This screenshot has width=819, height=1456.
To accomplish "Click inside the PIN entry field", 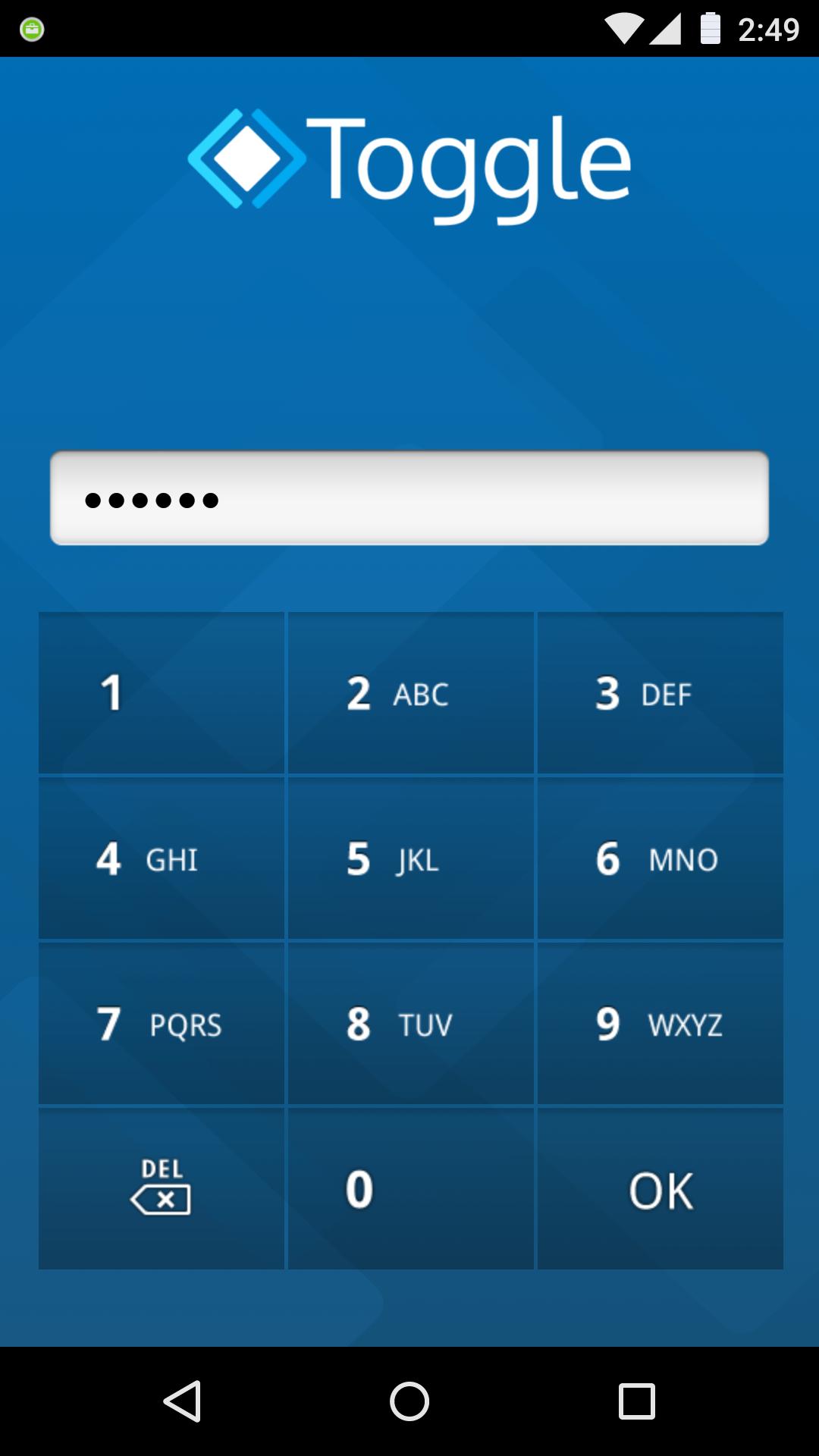I will (409, 497).
